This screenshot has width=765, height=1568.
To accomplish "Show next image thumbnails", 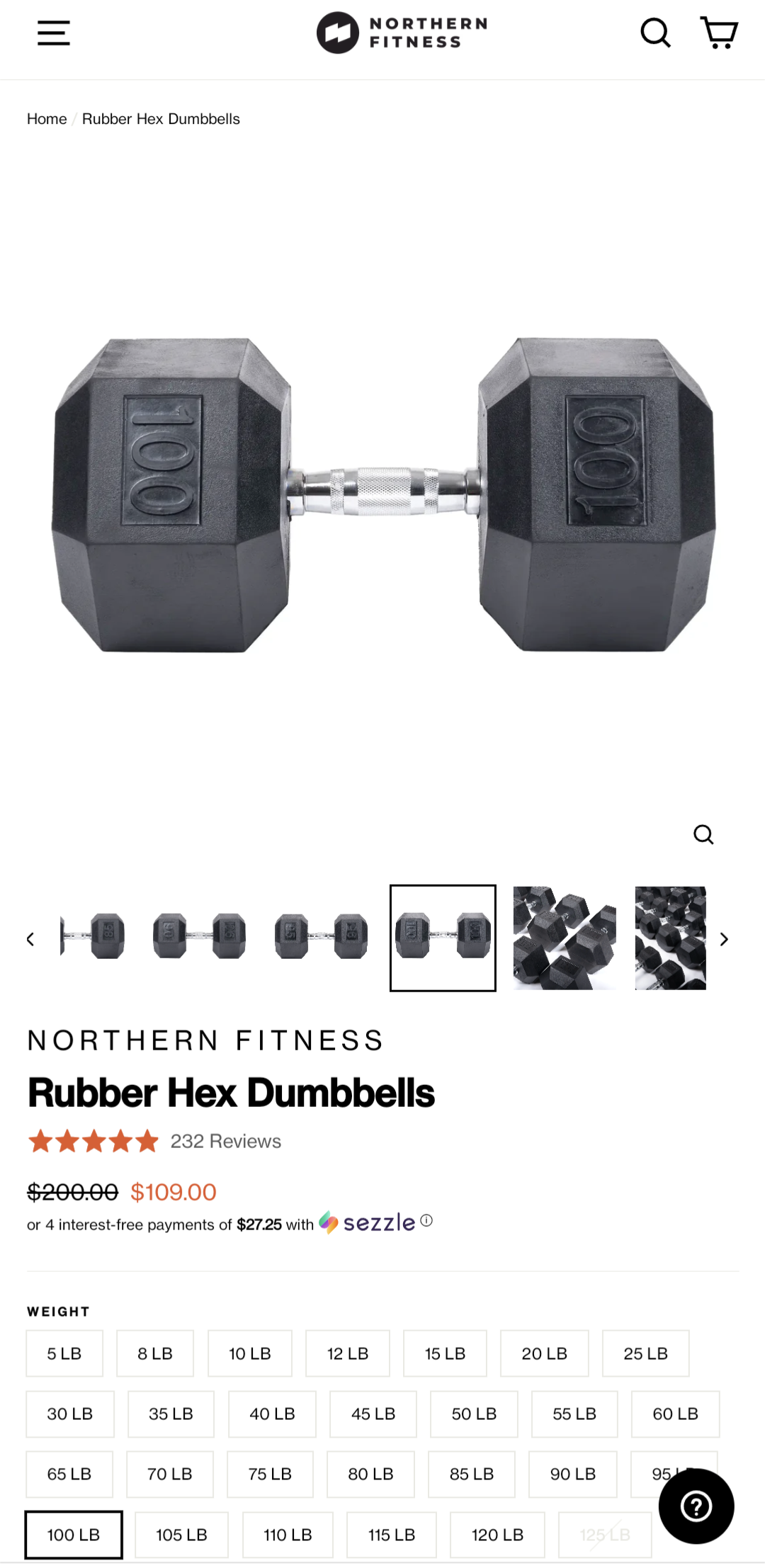I will click(x=724, y=939).
